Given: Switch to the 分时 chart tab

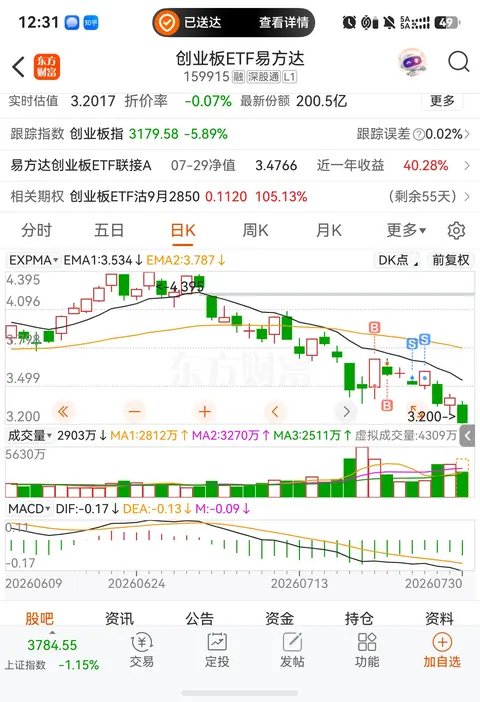Looking at the screenshot, I should point(36,231).
